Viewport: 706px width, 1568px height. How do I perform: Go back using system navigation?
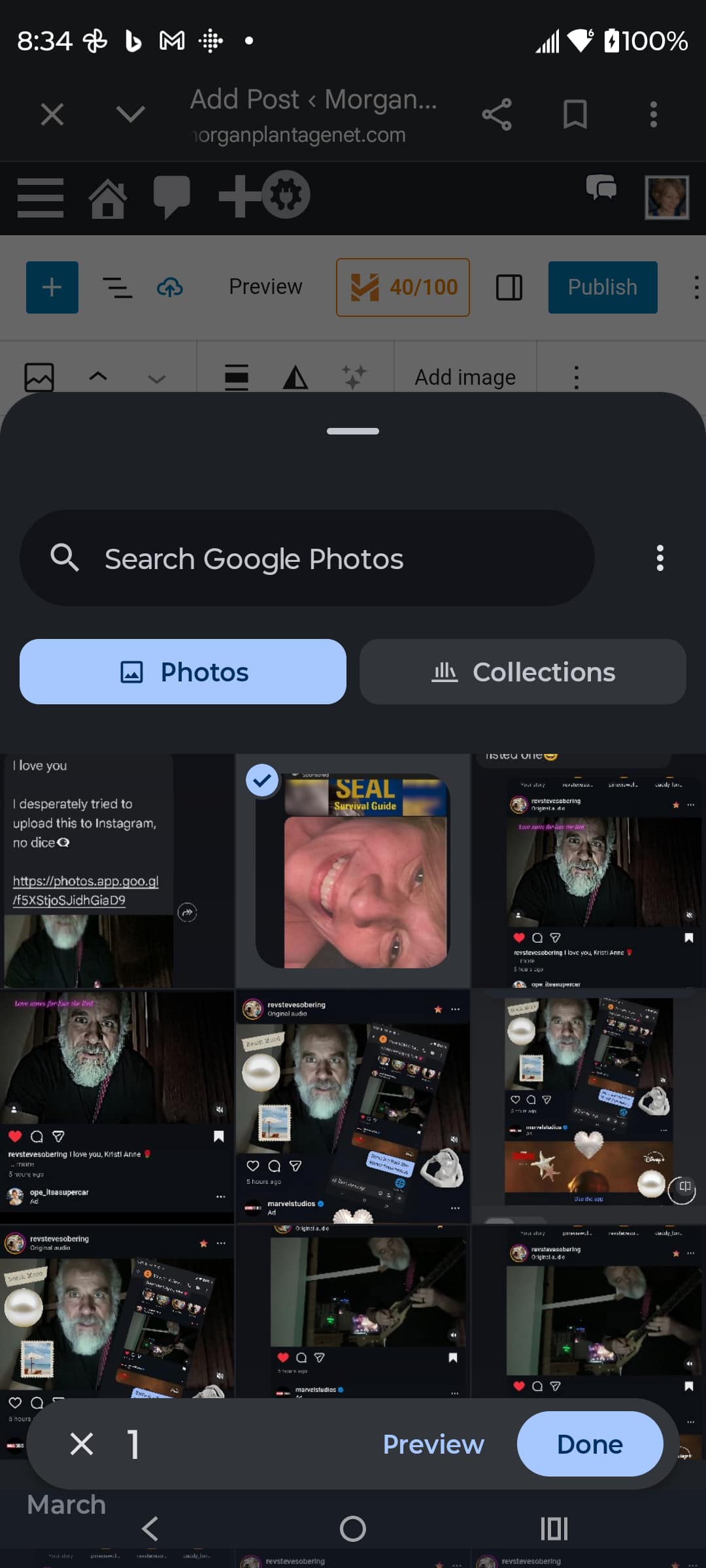(150, 1529)
